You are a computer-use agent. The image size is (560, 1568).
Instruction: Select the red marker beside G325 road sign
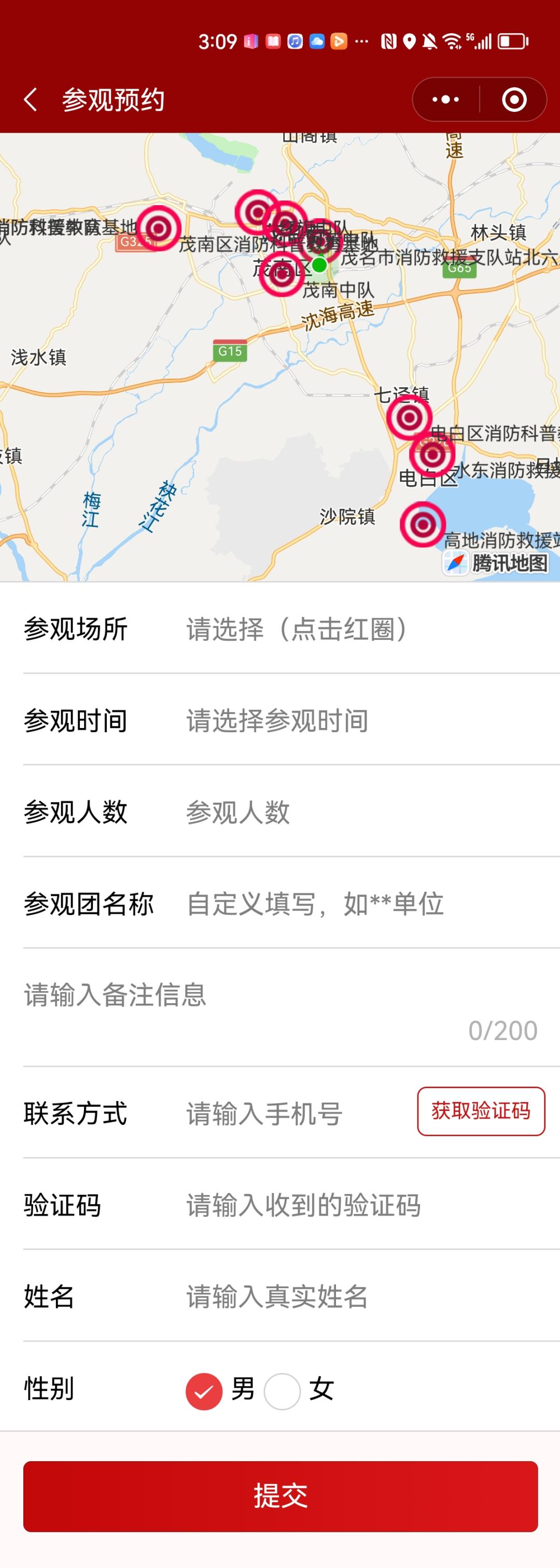coord(159,229)
